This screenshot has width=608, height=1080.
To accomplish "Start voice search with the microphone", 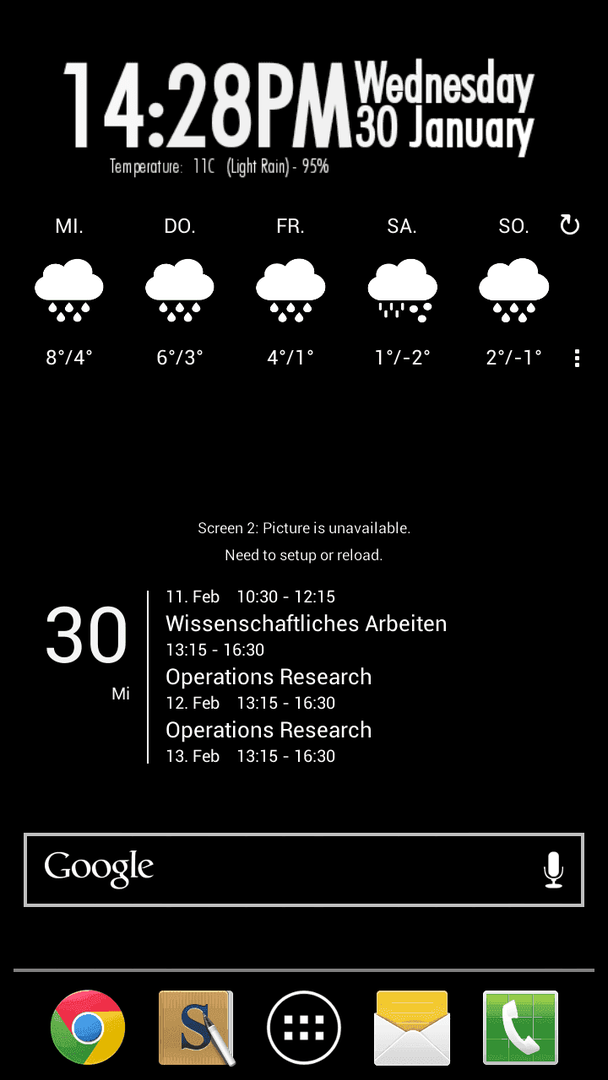I will 553,869.
